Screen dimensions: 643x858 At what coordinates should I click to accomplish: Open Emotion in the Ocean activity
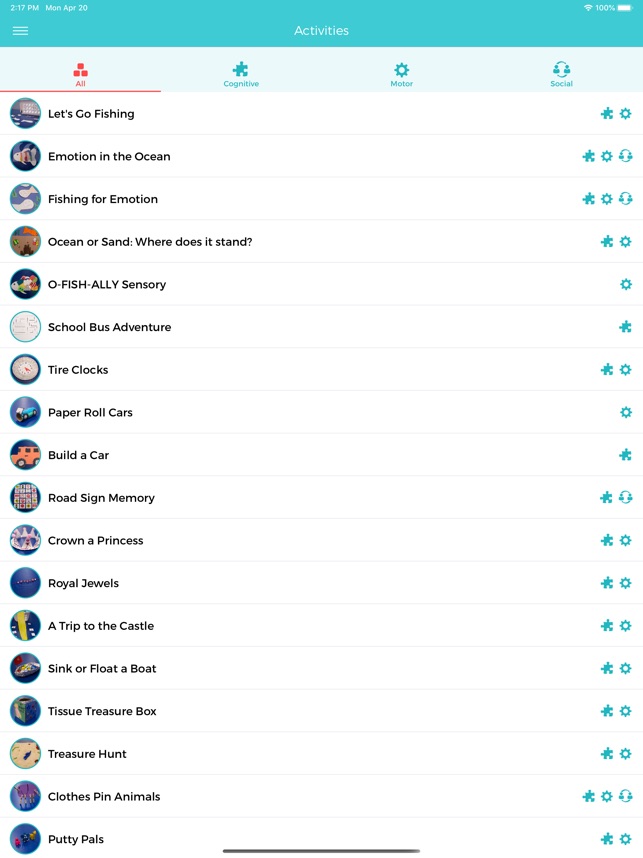[x=109, y=157]
